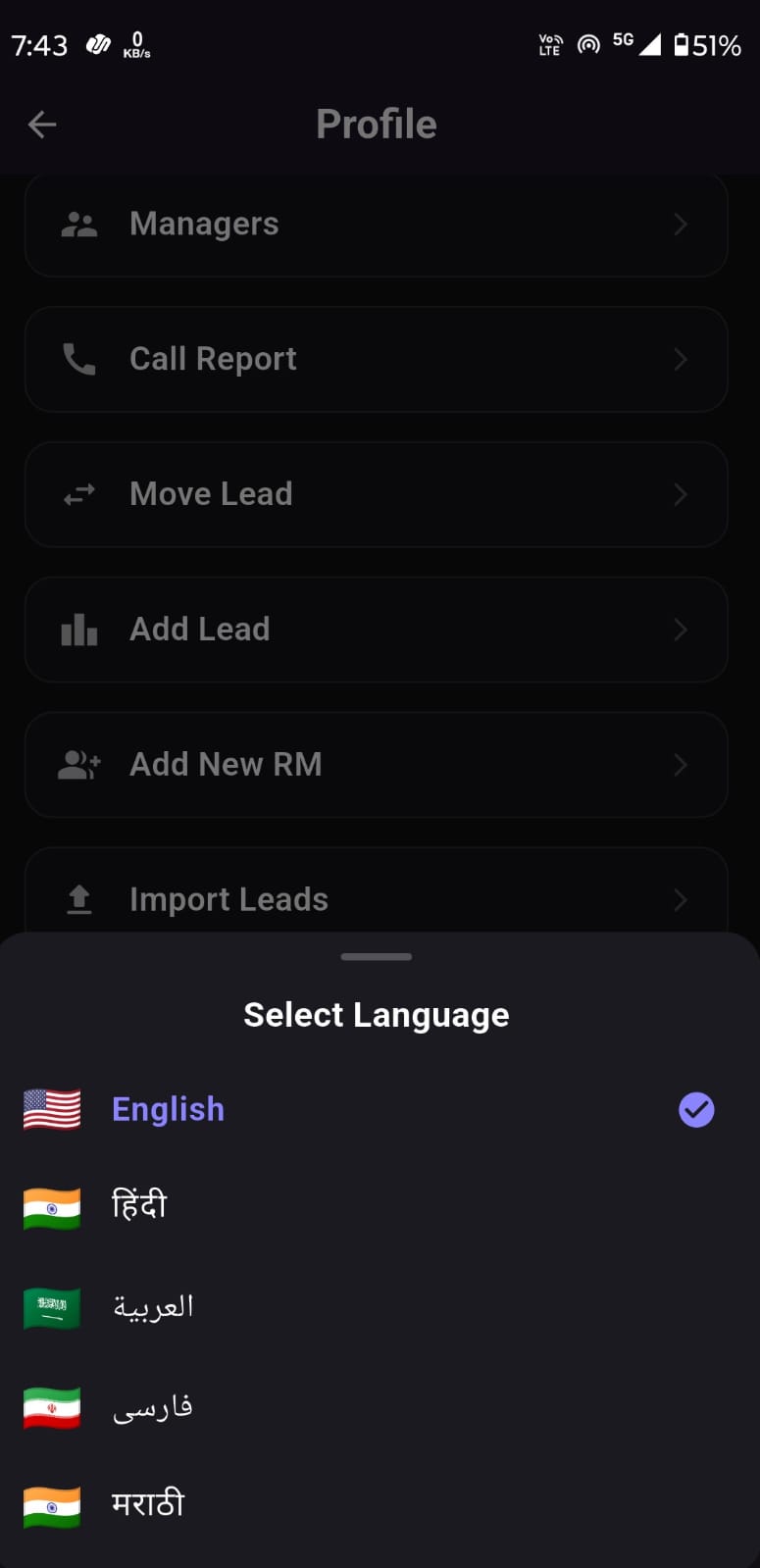Viewport: 760px width, 1568px height.
Task: Open the Profile tab header
Action: 377,124
